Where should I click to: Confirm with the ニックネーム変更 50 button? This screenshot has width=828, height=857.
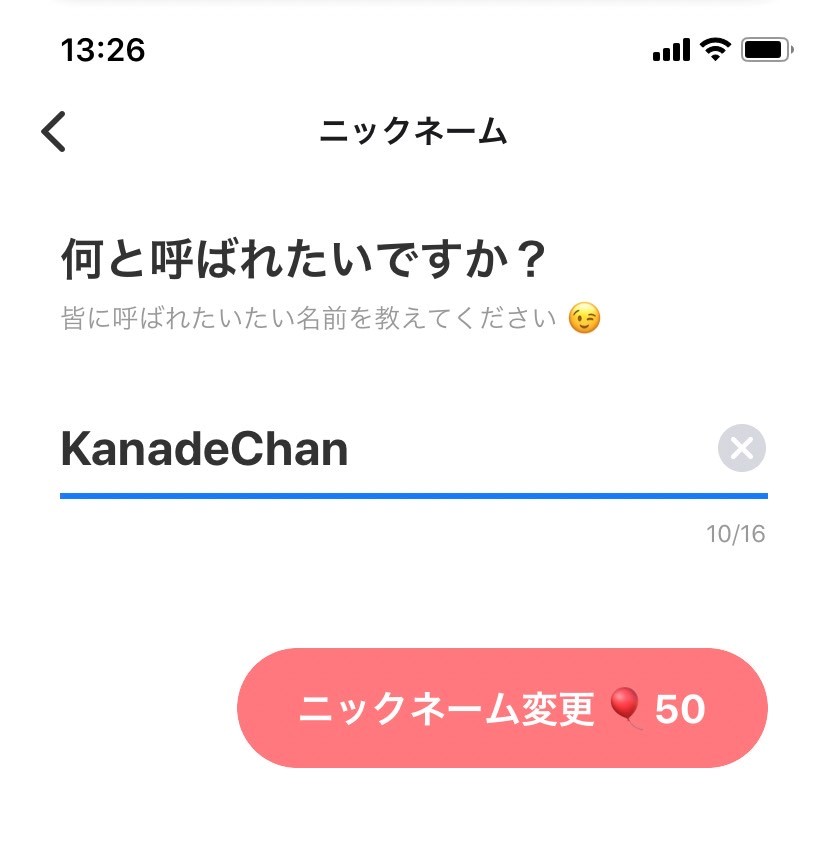click(502, 708)
